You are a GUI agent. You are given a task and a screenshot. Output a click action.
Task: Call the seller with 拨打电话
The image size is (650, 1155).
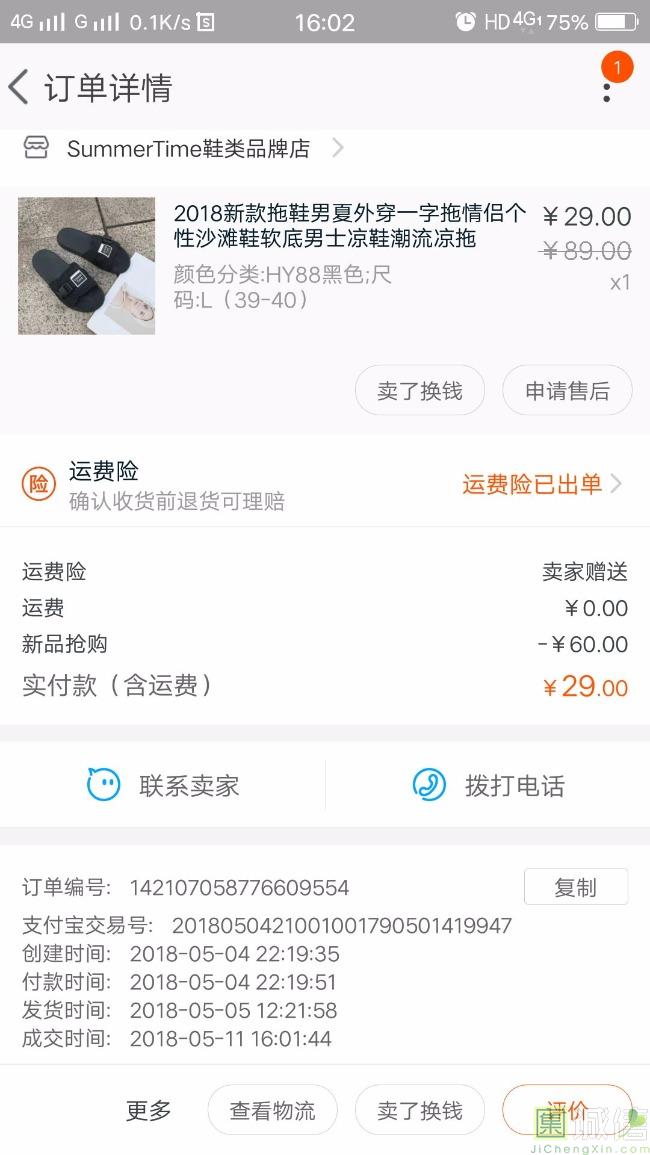click(x=489, y=786)
